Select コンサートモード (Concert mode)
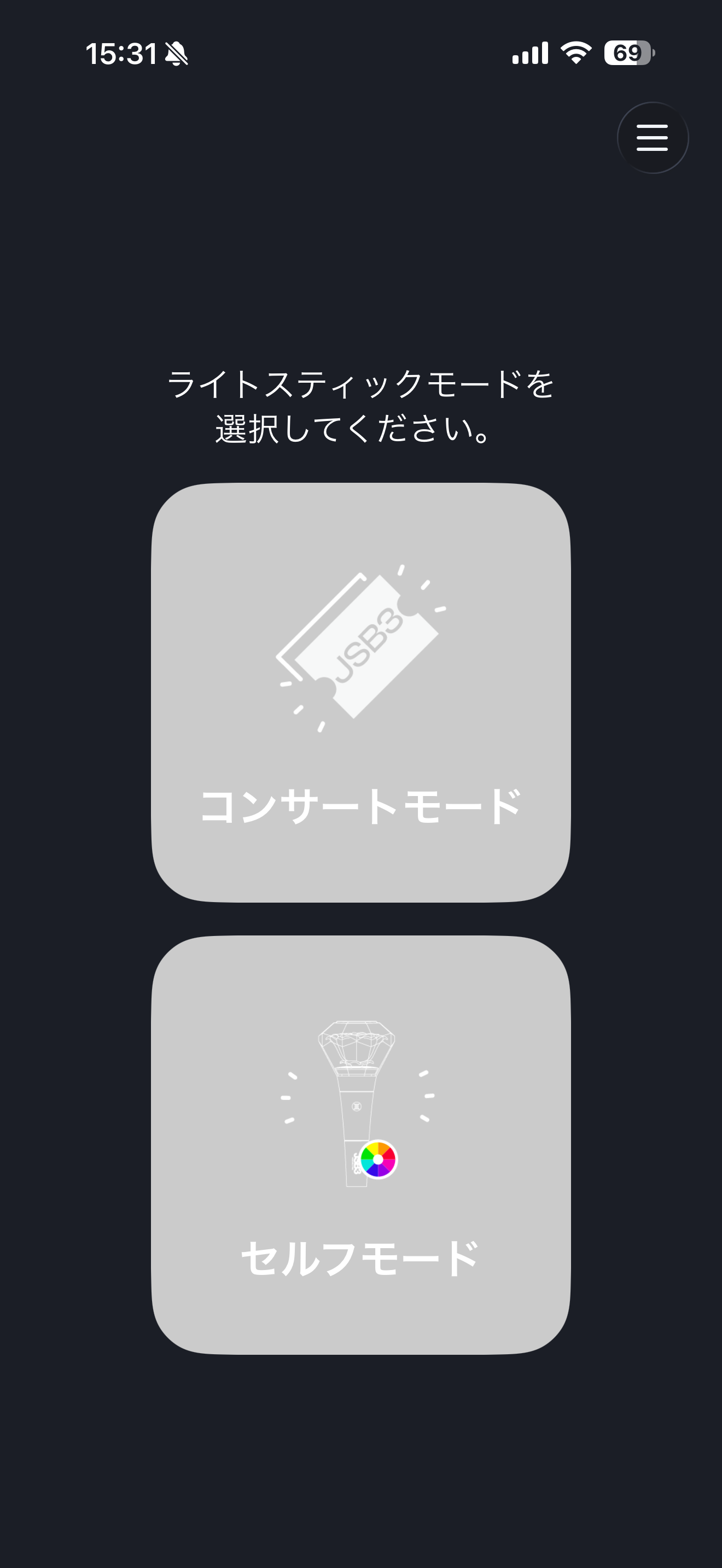This screenshot has height=1568, width=722. 361,693
